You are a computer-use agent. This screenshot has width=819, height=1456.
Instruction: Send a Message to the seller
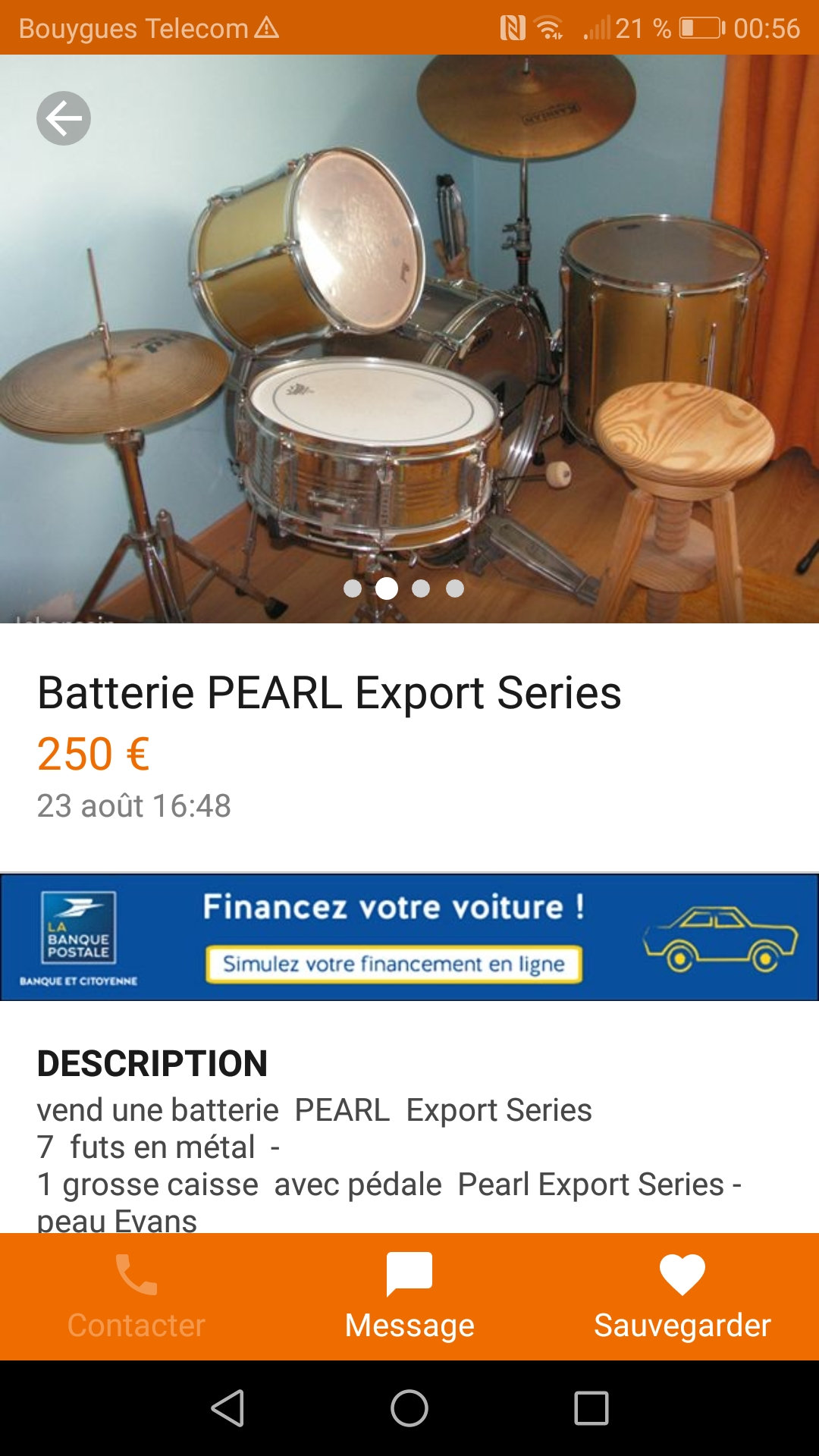pyautogui.click(x=409, y=1295)
